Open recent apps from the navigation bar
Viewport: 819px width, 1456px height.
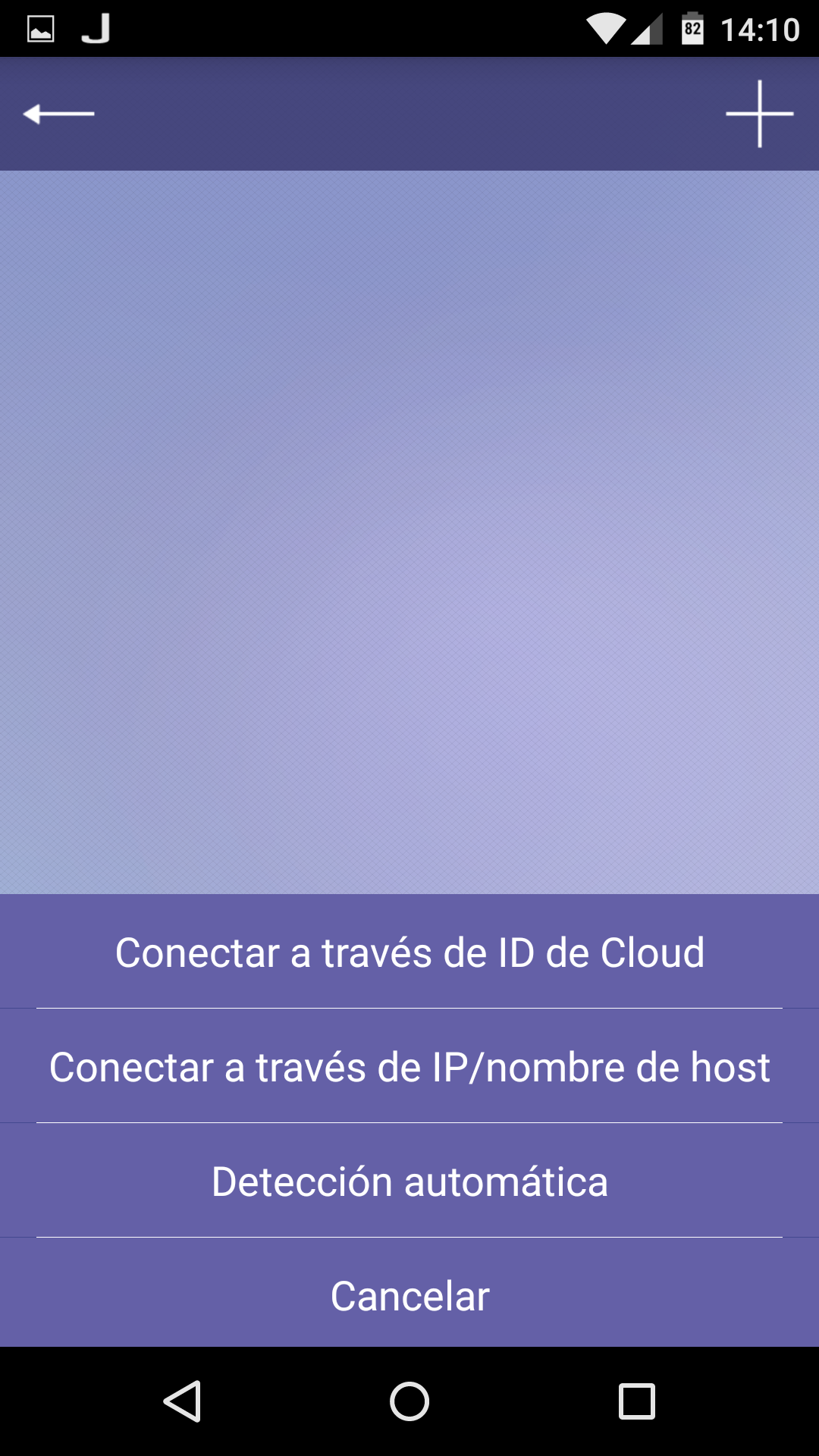click(x=637, y=1401)
